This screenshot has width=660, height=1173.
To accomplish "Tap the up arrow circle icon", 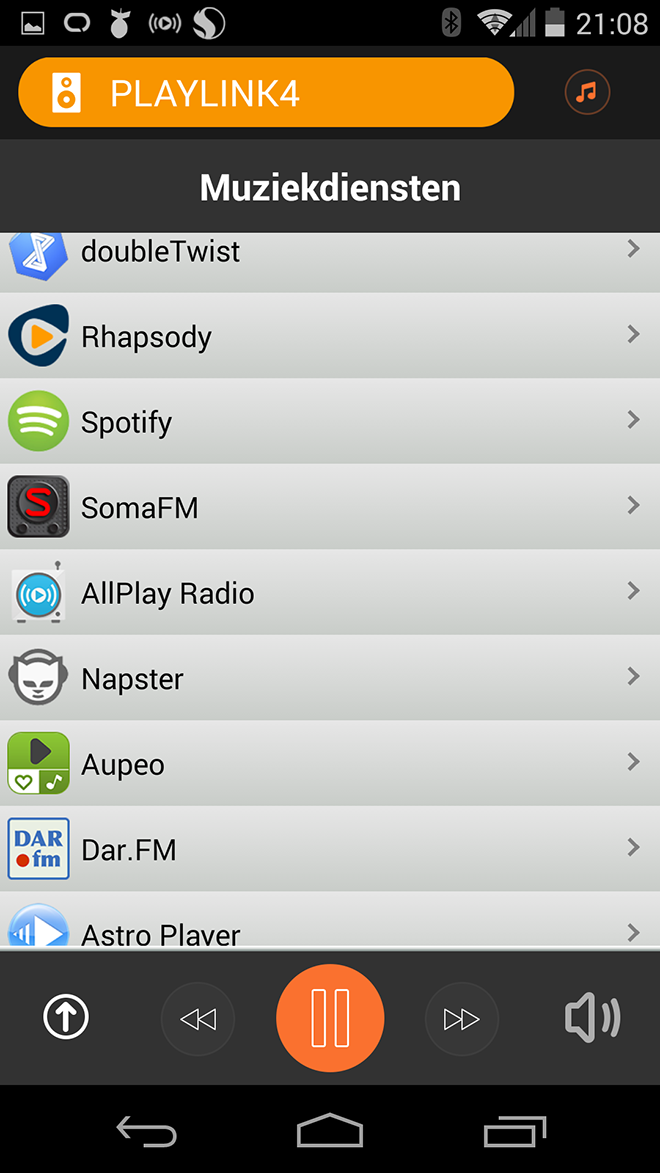I will pyautogui.click(x=66, y=1018).
